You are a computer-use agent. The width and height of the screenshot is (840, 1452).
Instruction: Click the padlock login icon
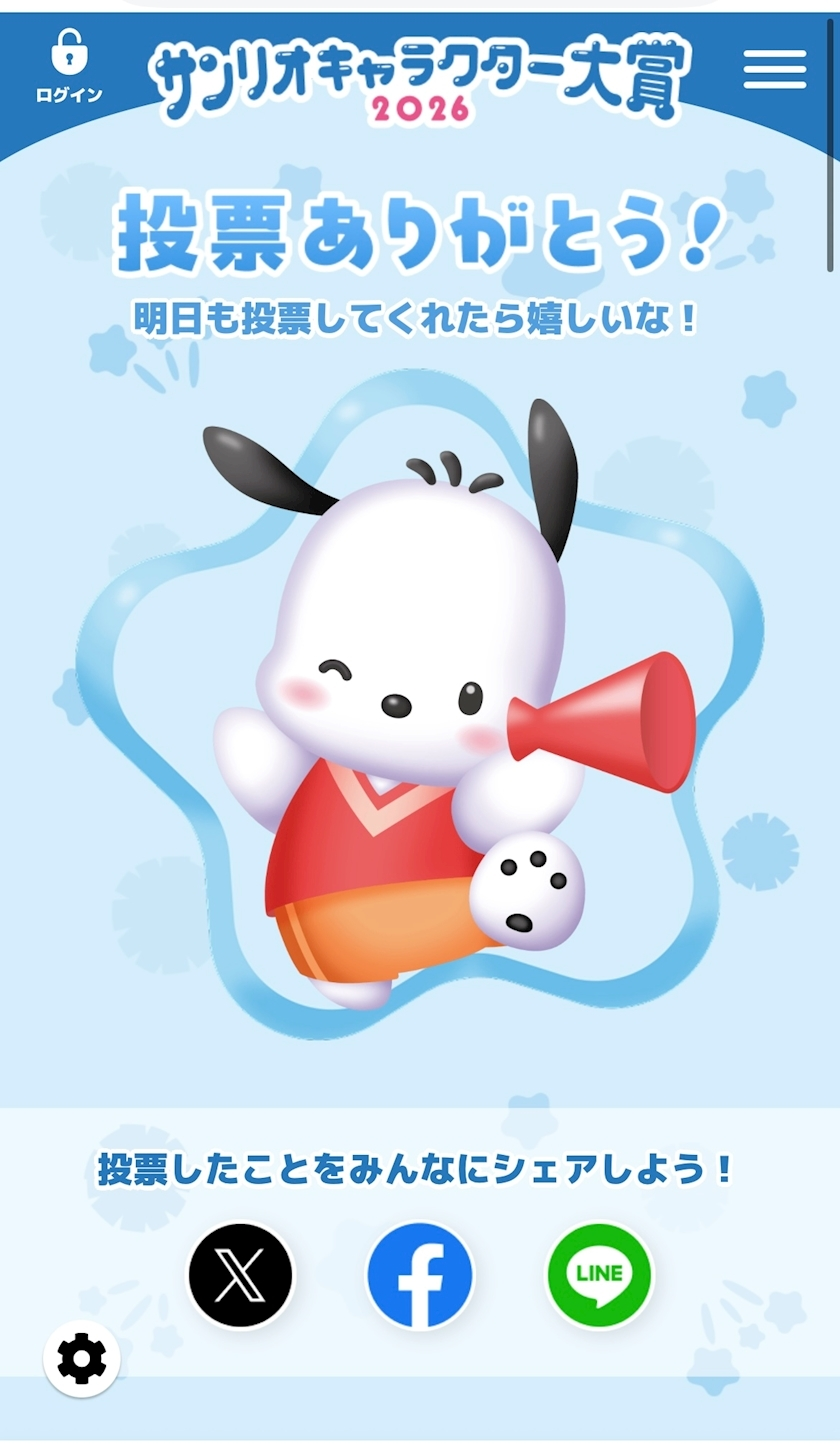[68, 52]
